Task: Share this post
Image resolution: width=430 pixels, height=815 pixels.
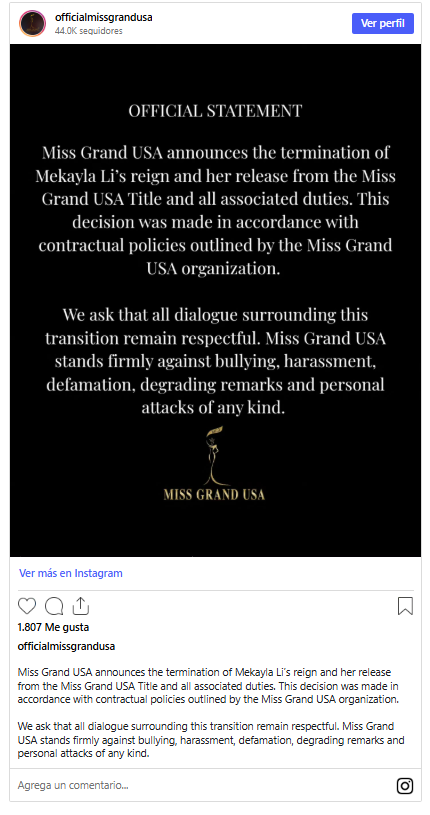Action: point(81,606)
